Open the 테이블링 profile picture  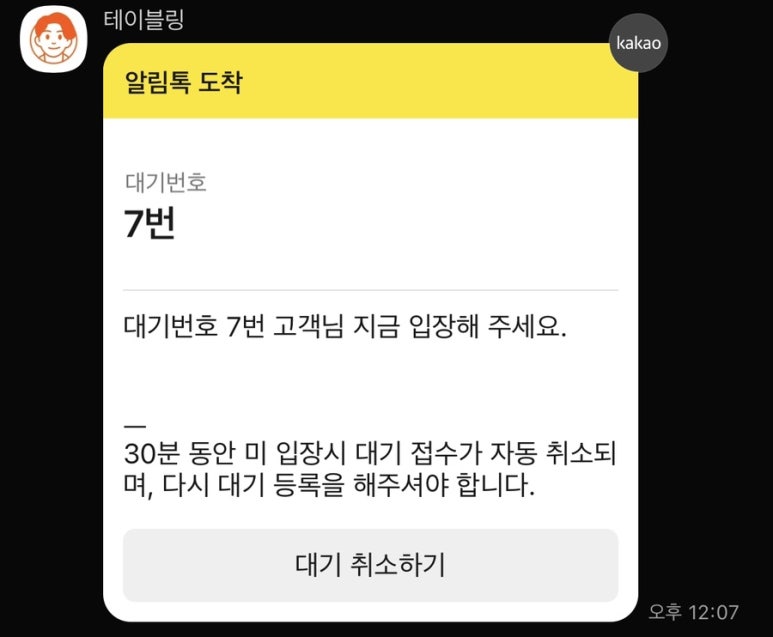[54, 39]
